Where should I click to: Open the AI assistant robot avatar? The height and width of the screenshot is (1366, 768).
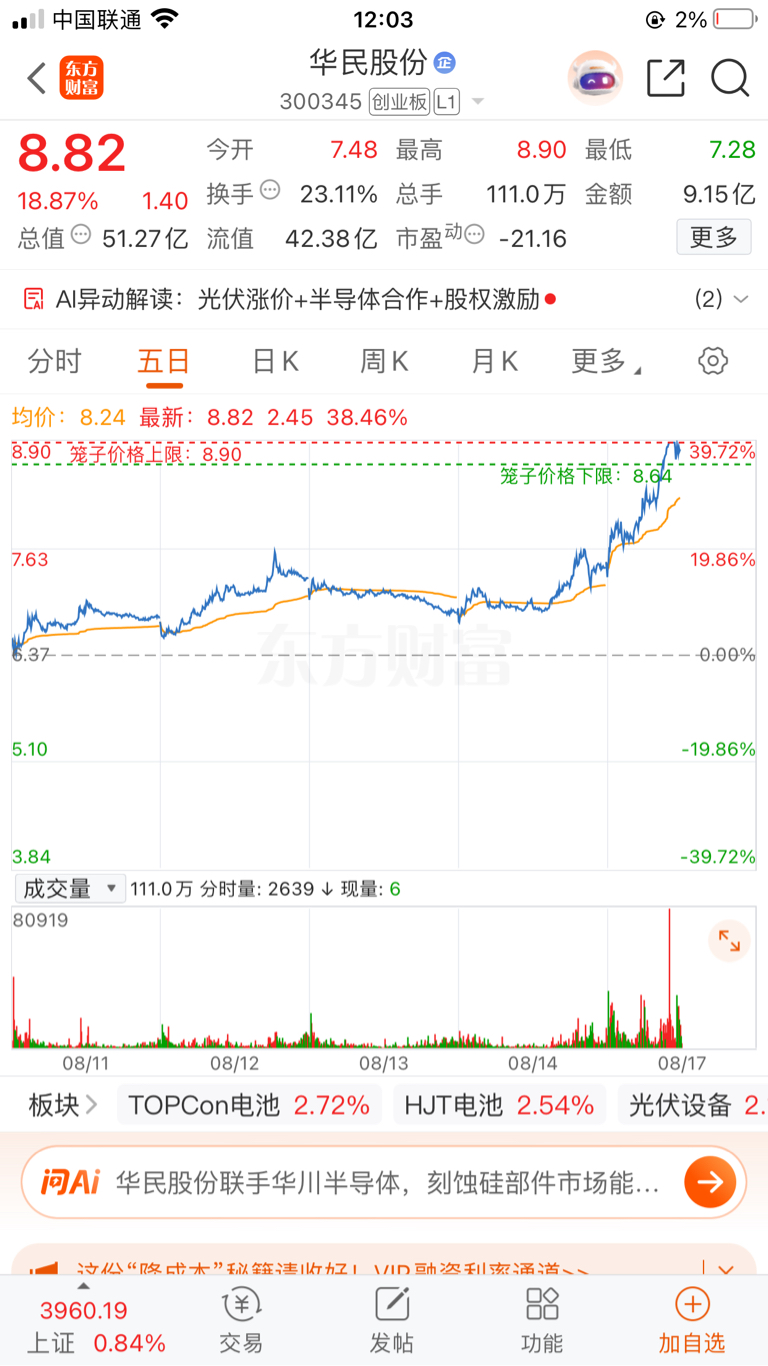pos(596,78)
